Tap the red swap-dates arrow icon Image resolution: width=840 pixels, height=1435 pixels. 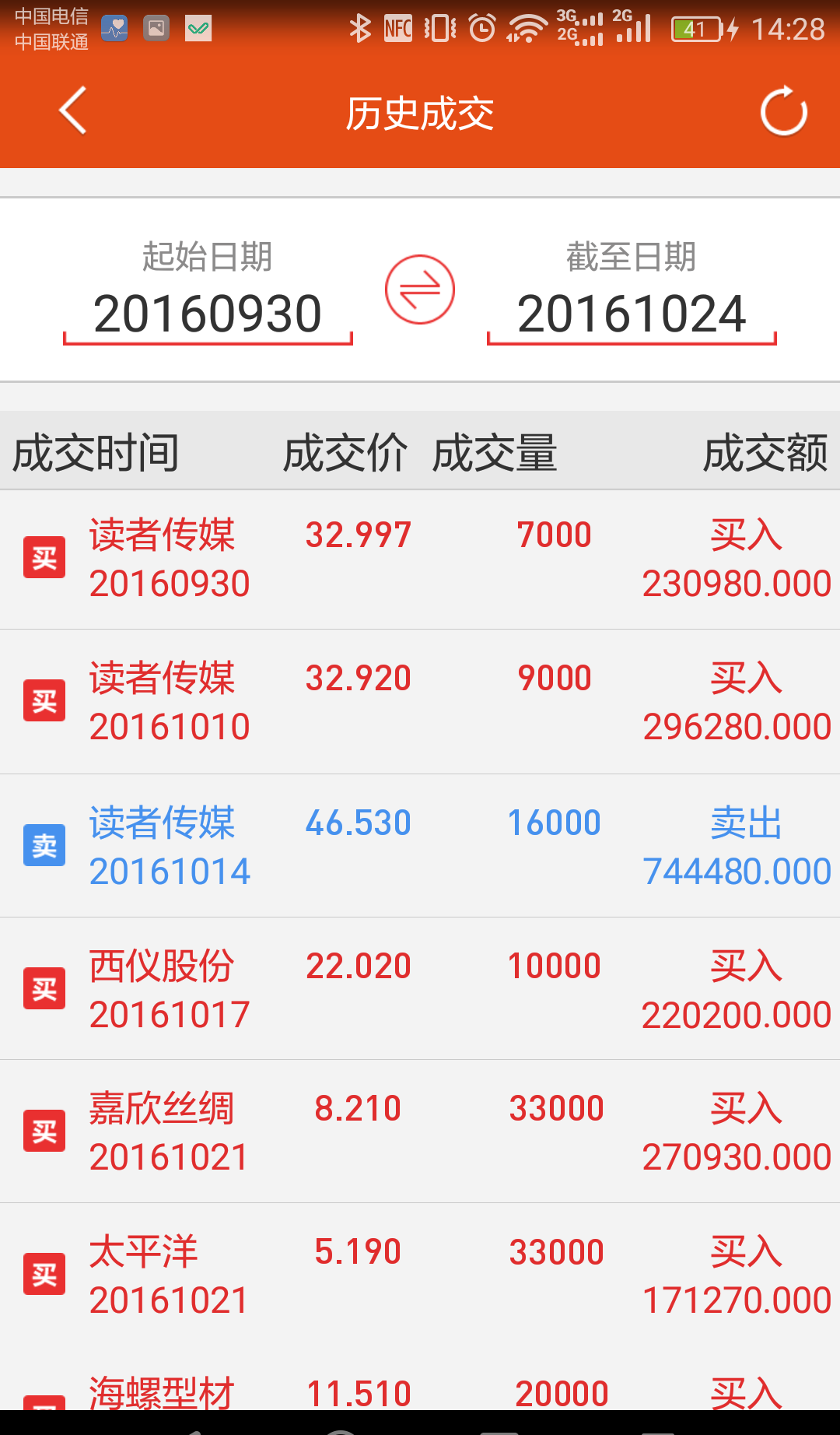pos(420,288)
